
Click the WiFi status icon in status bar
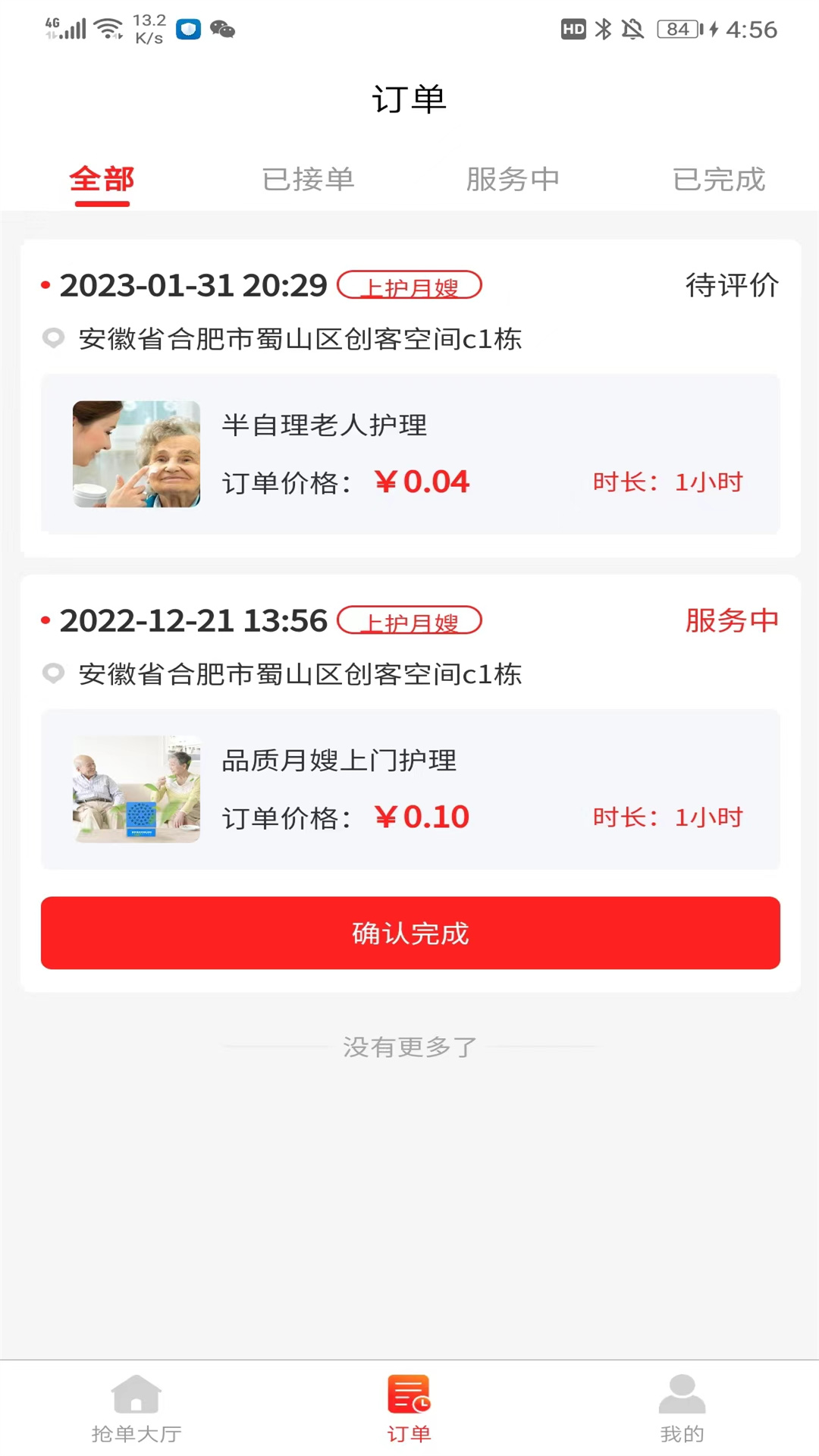[109, 27]
